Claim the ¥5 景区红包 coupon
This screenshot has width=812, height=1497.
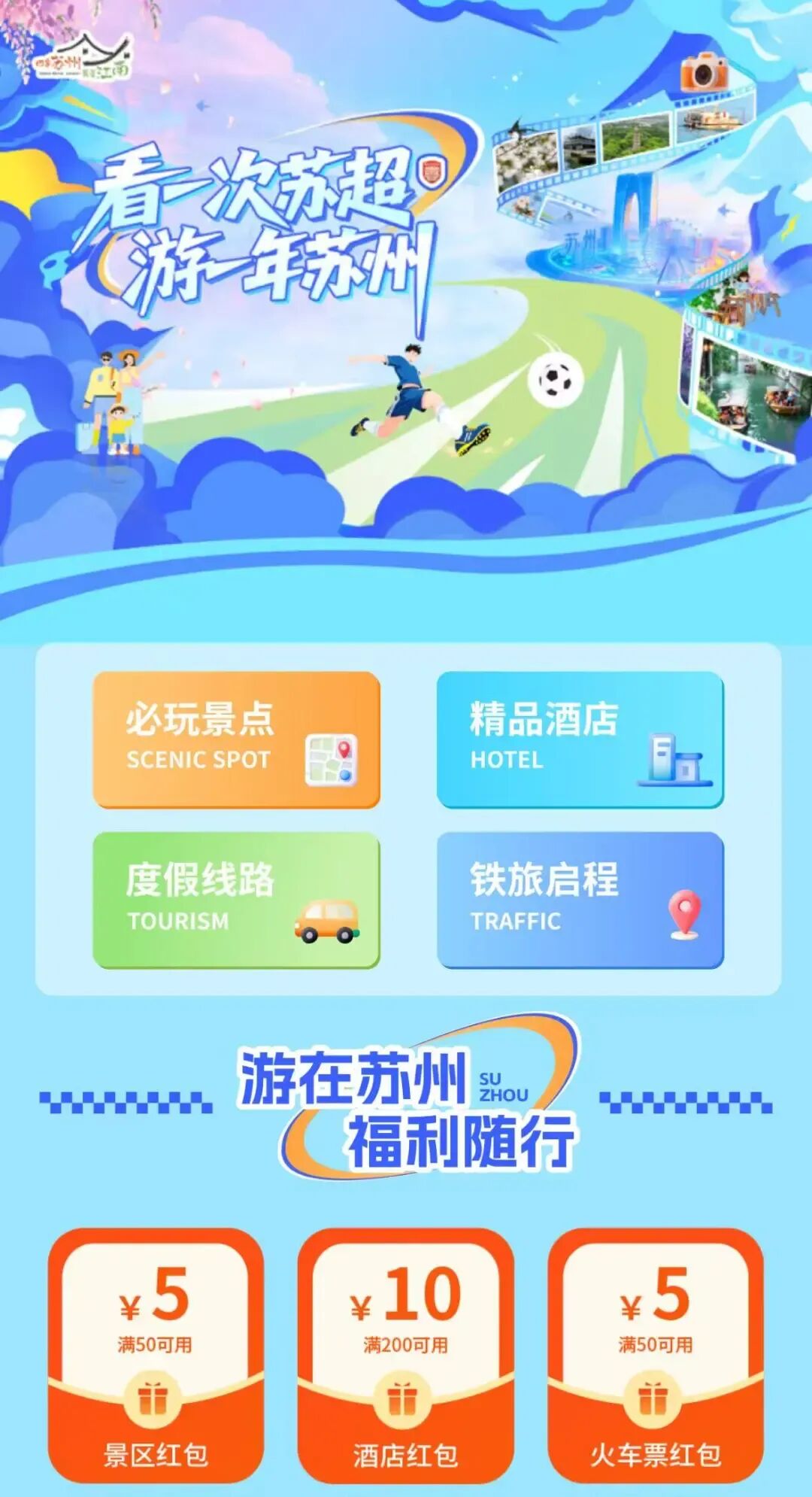[156, 1356]
